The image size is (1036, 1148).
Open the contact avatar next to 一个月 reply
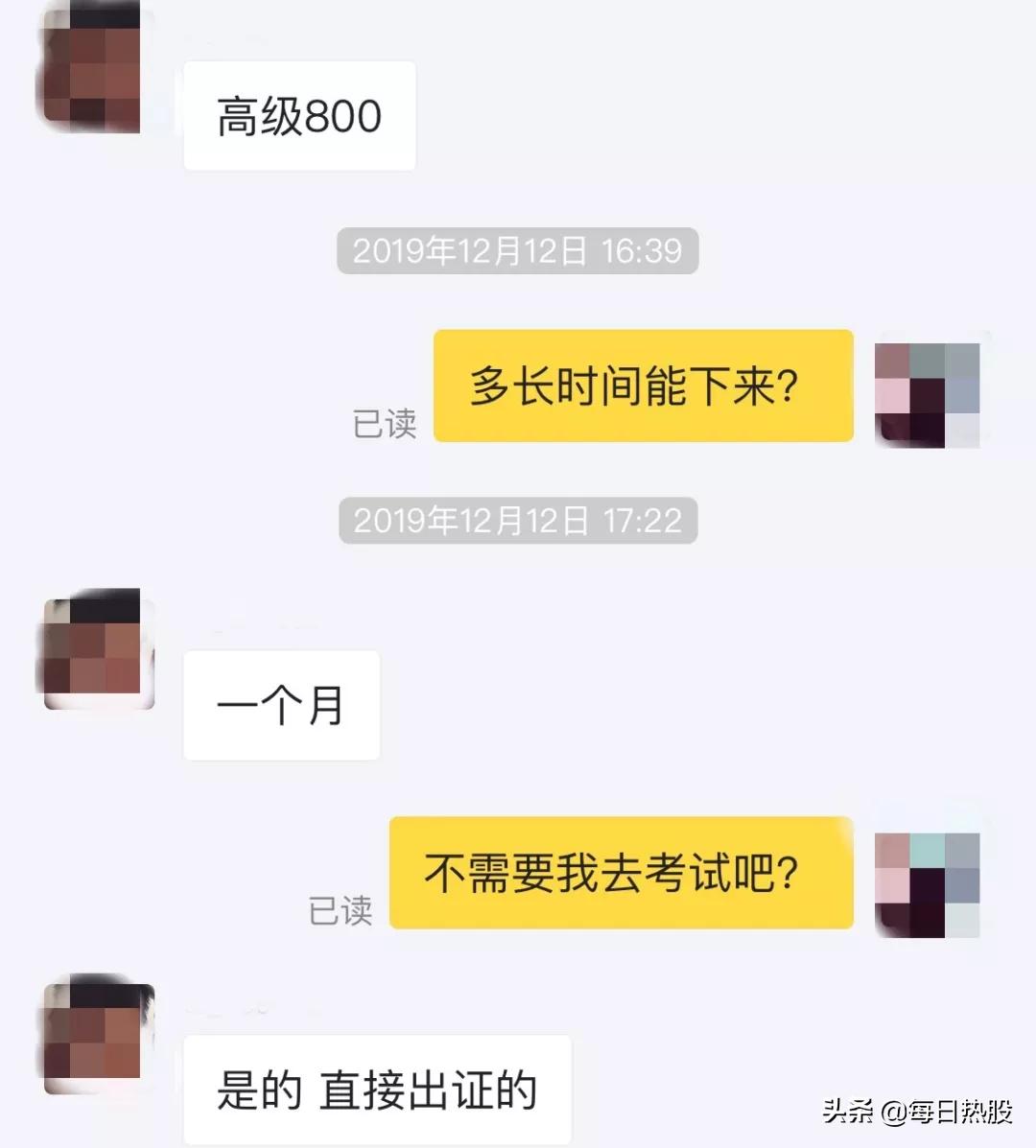click(99, 655)
